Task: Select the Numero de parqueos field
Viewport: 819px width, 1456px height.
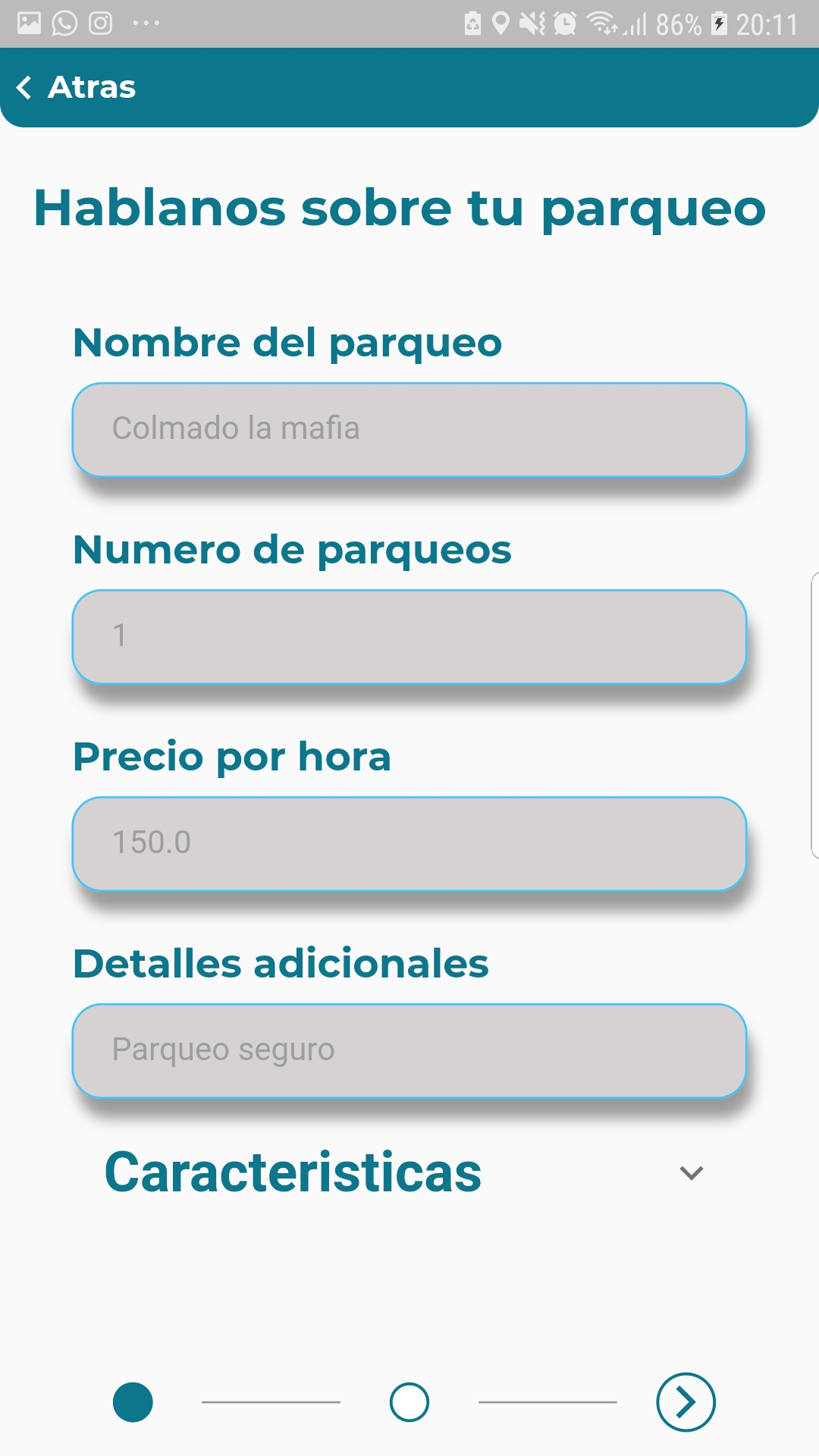Action: (409, 637)
